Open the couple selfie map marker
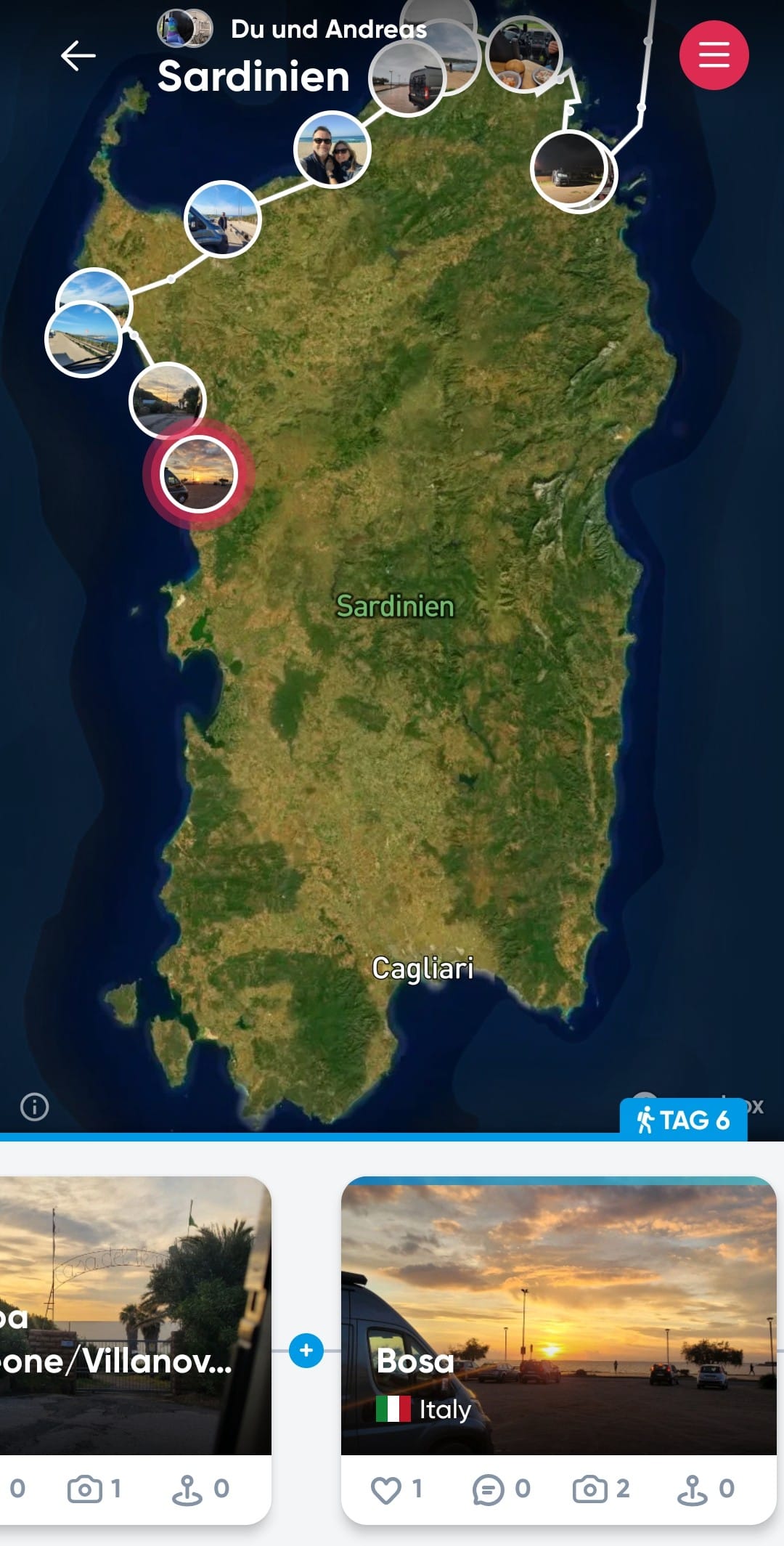This screenshot has width=784, height=1546. pos(332,150)
